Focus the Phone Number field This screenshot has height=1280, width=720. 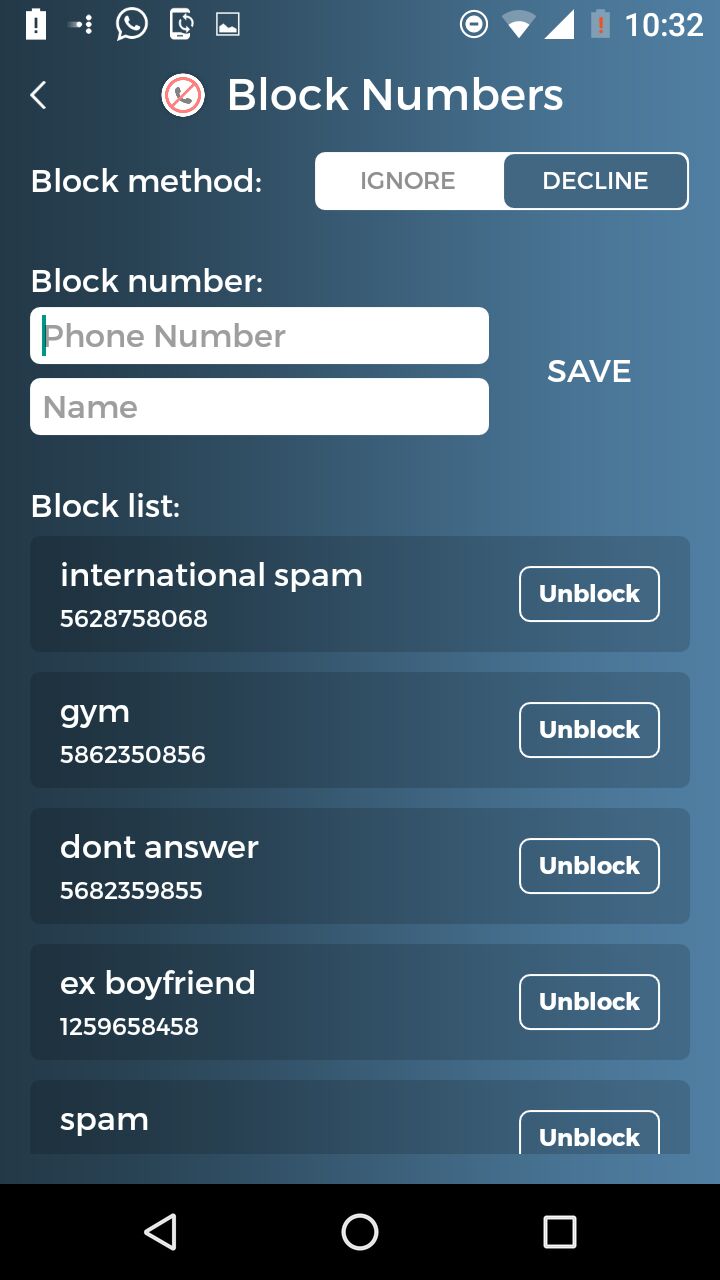coord(260,336)
